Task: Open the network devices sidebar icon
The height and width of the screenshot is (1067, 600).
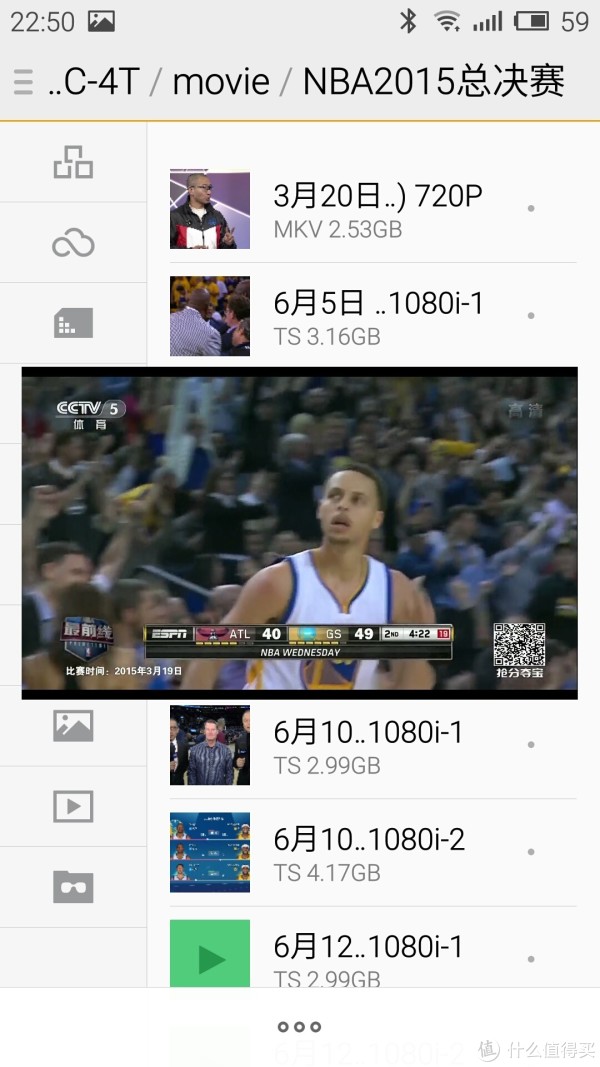Action: 73,162
